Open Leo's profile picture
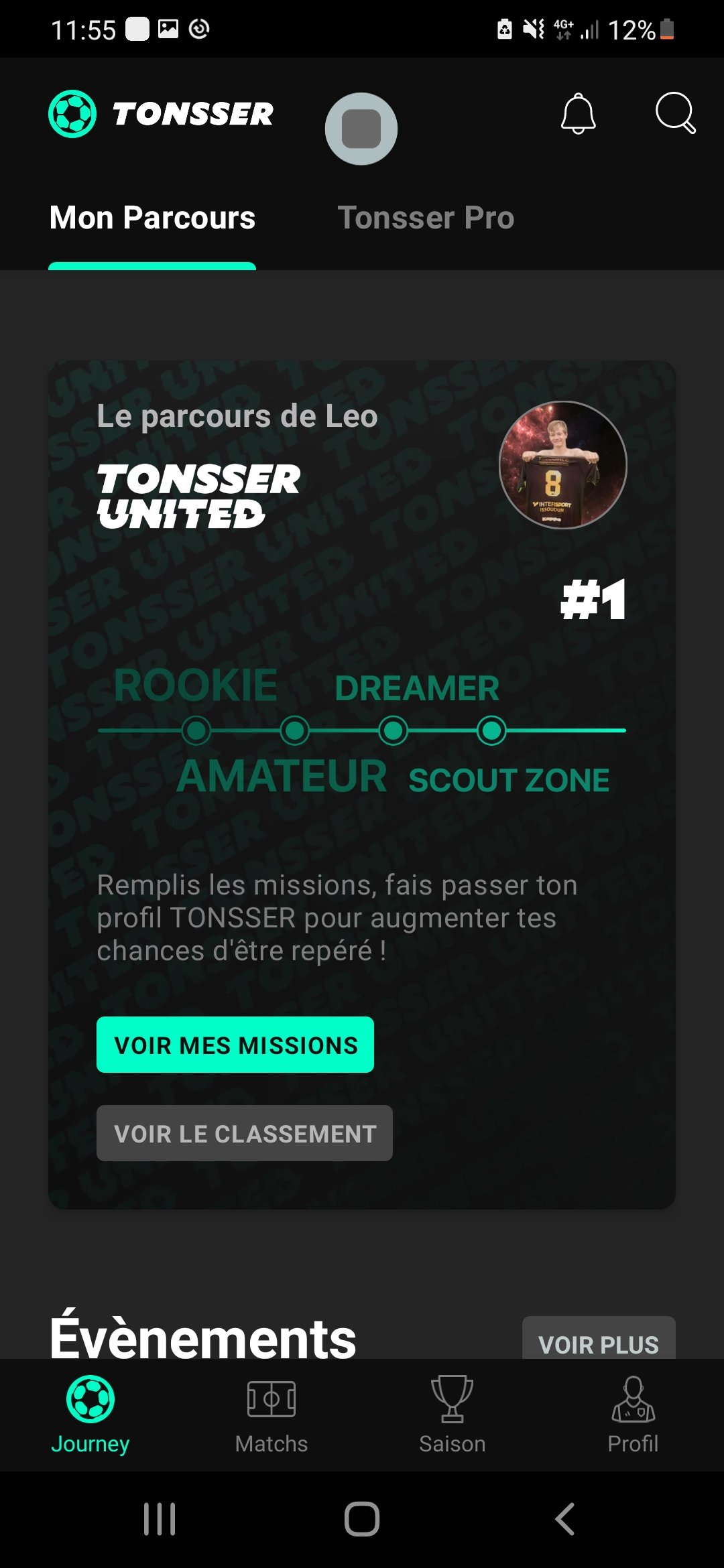The image size is (724, 1568). (562, 465)
